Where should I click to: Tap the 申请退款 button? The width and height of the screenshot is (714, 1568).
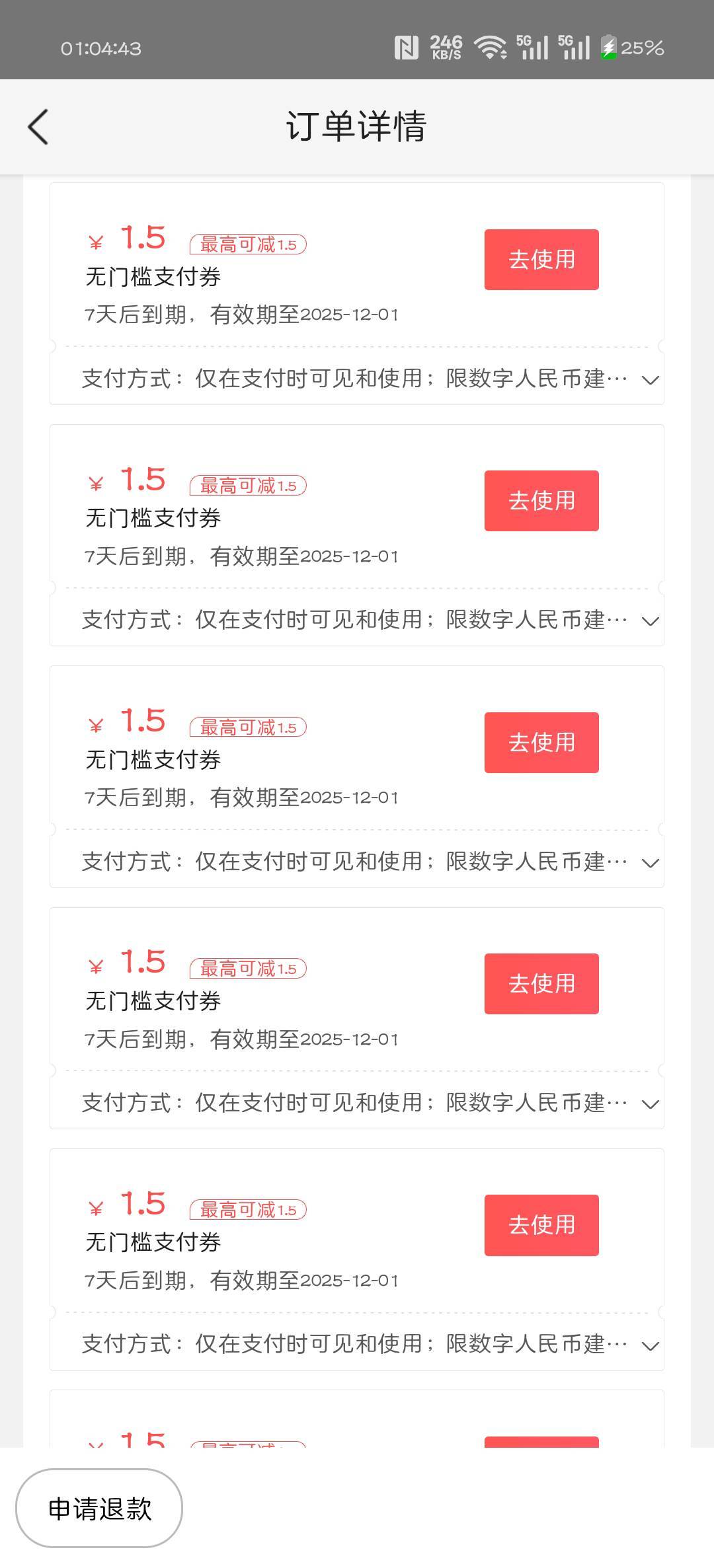coord(99,1509)
